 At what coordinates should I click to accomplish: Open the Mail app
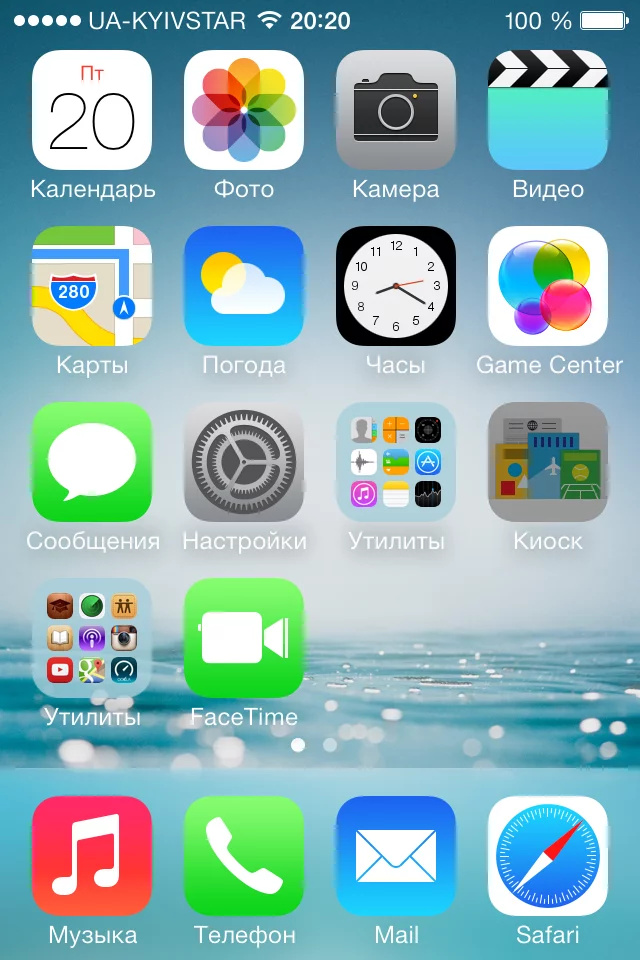click(x=396, y=856)
